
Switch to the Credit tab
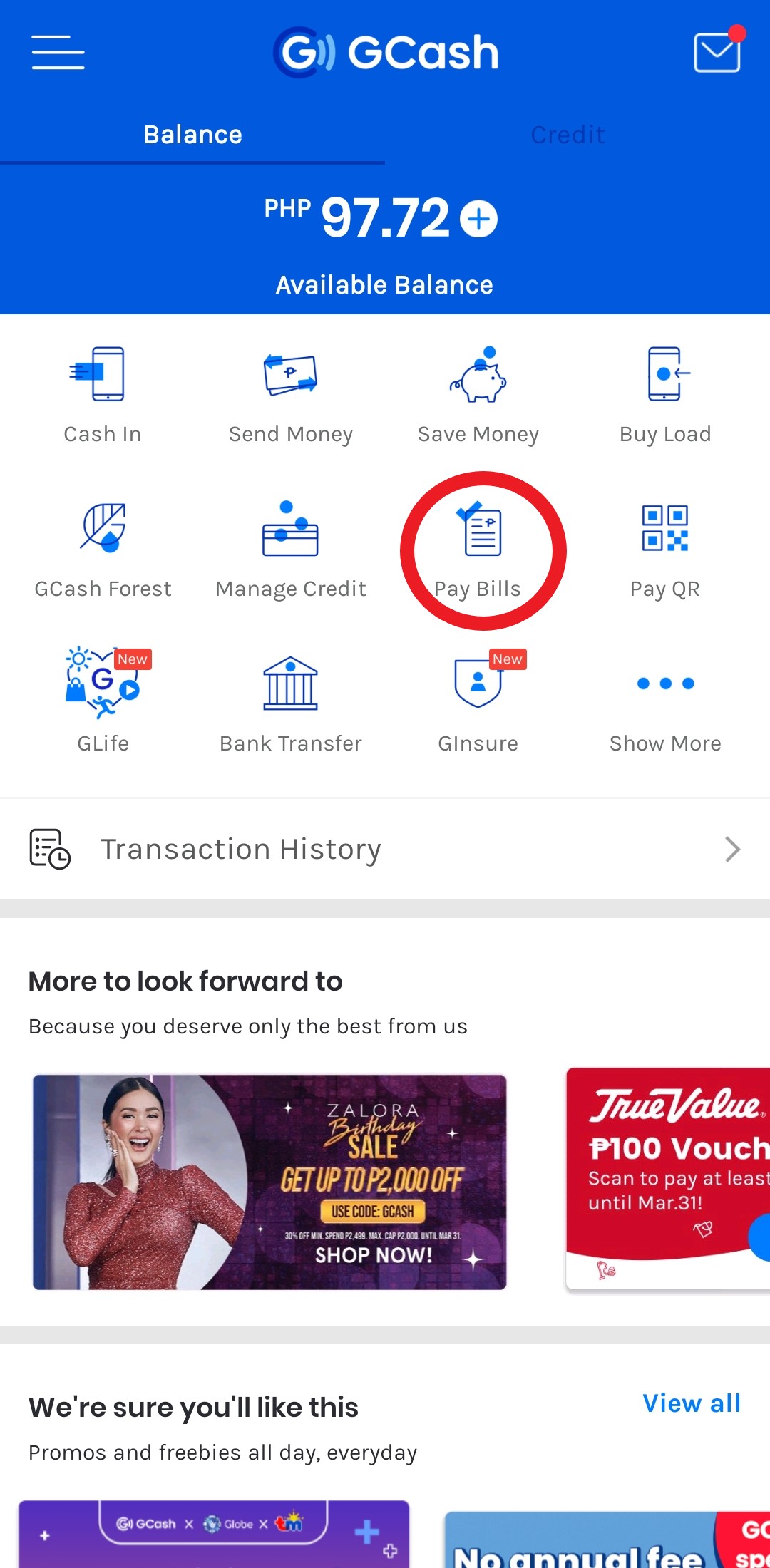click(x=568, y=135)
